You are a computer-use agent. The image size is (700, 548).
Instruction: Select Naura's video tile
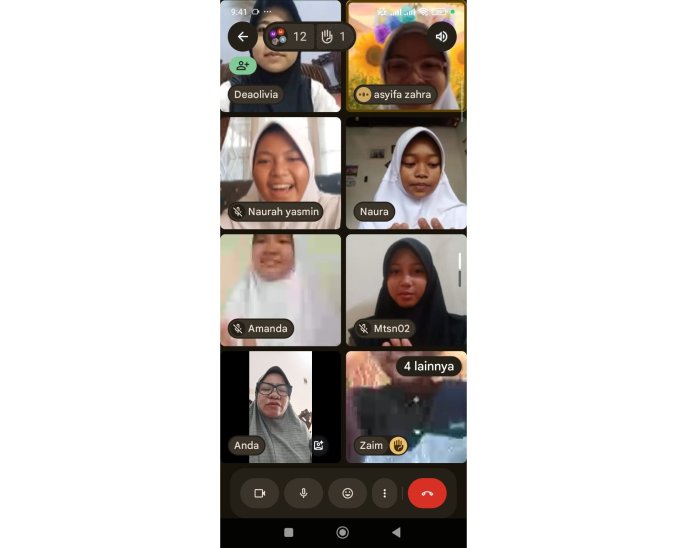406,173
